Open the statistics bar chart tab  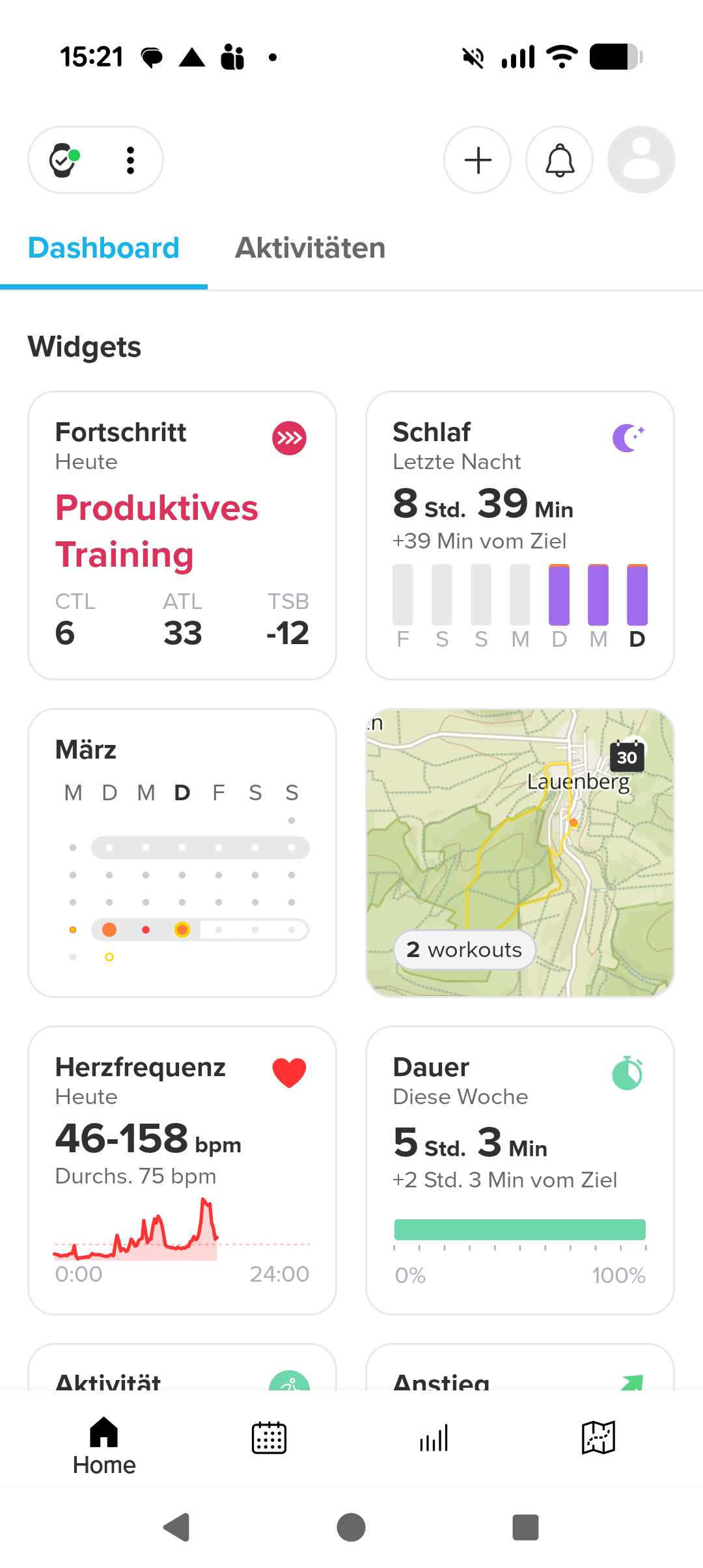[x=434, y=1438]
